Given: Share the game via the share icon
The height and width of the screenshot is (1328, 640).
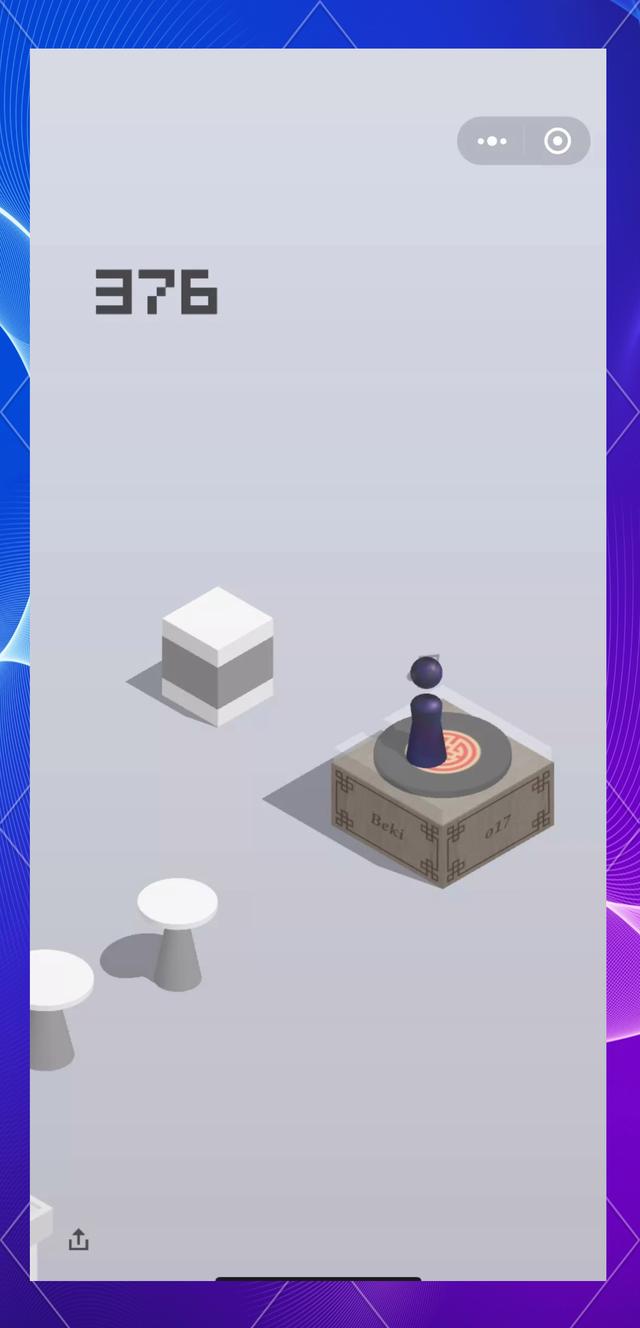Looking at the screenshot, I should [79, 1240].
